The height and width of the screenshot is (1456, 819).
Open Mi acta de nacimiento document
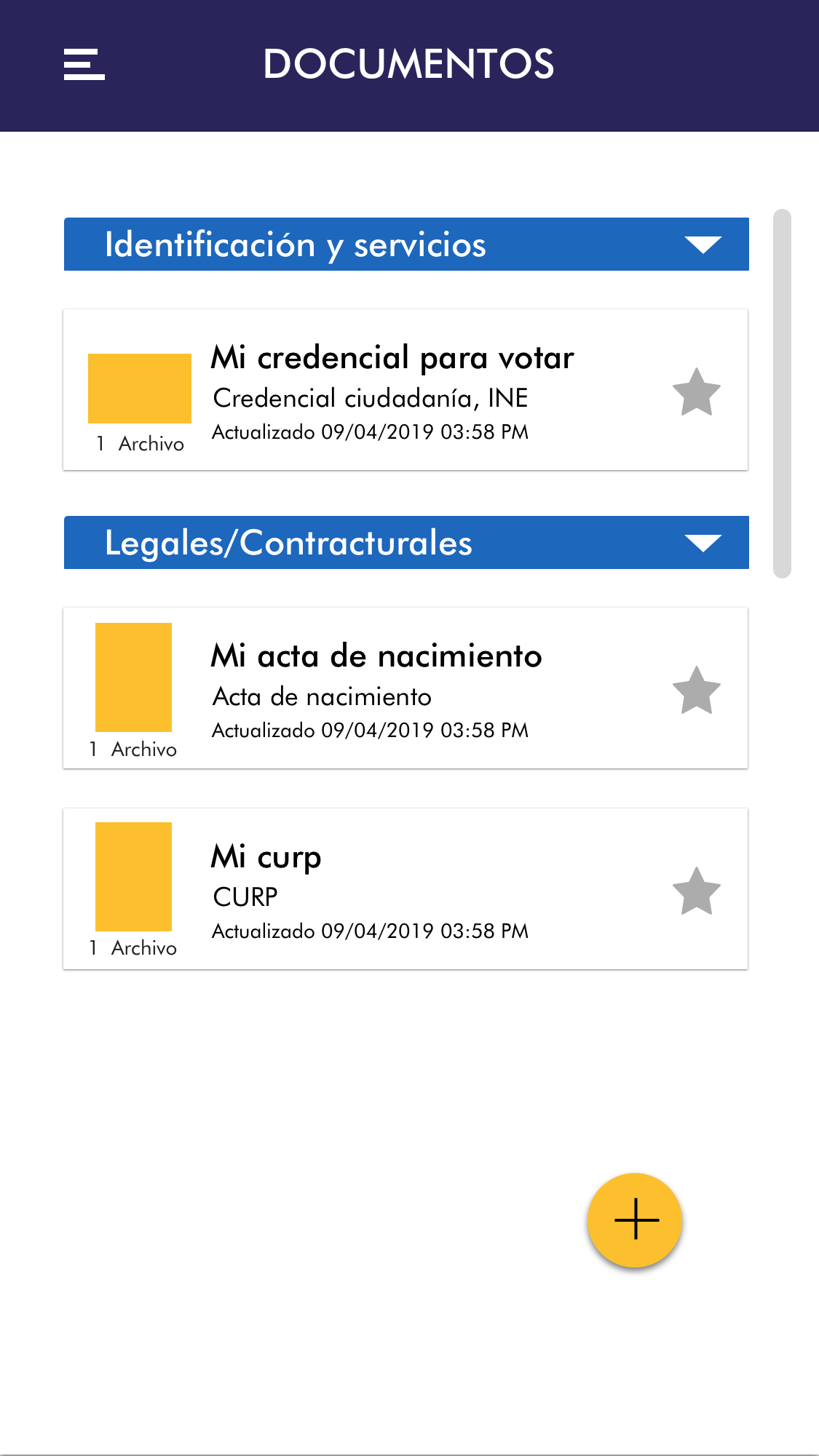pos(376,689)
